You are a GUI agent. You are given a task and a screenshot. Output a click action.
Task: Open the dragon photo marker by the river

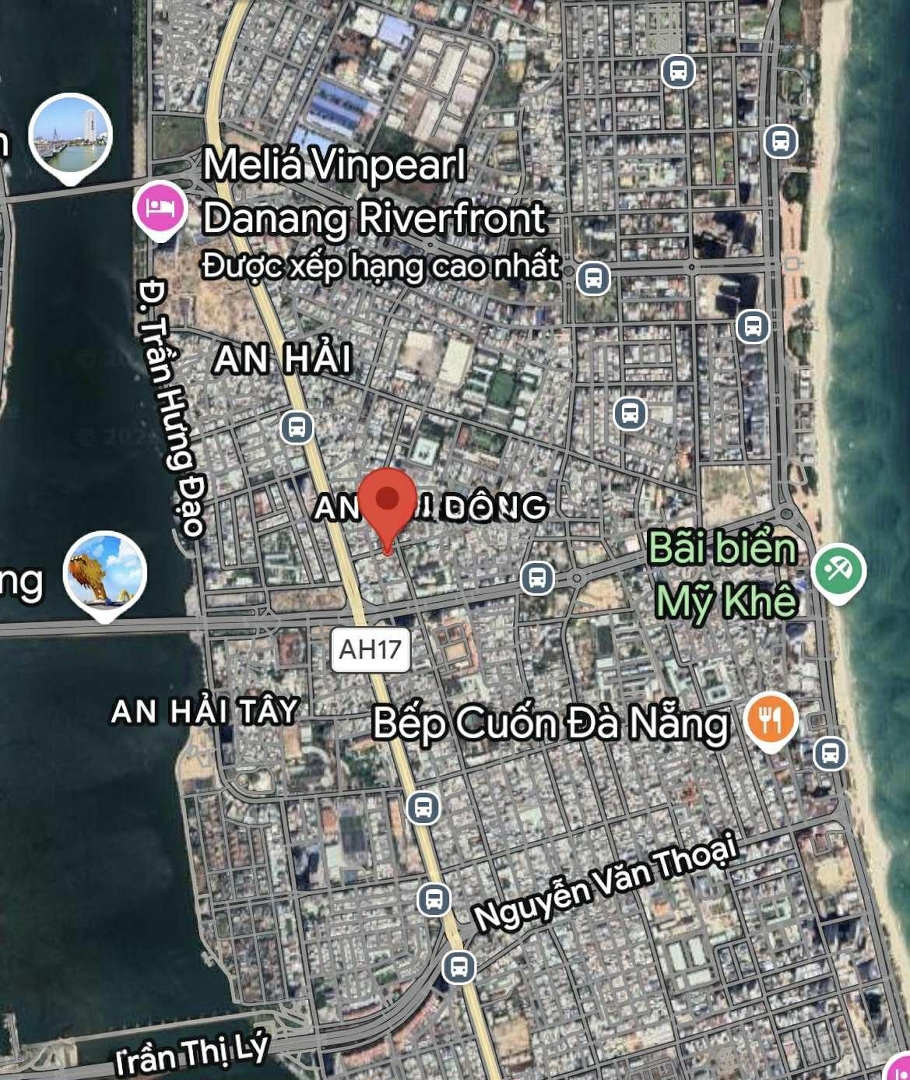(x=105, y=573)
